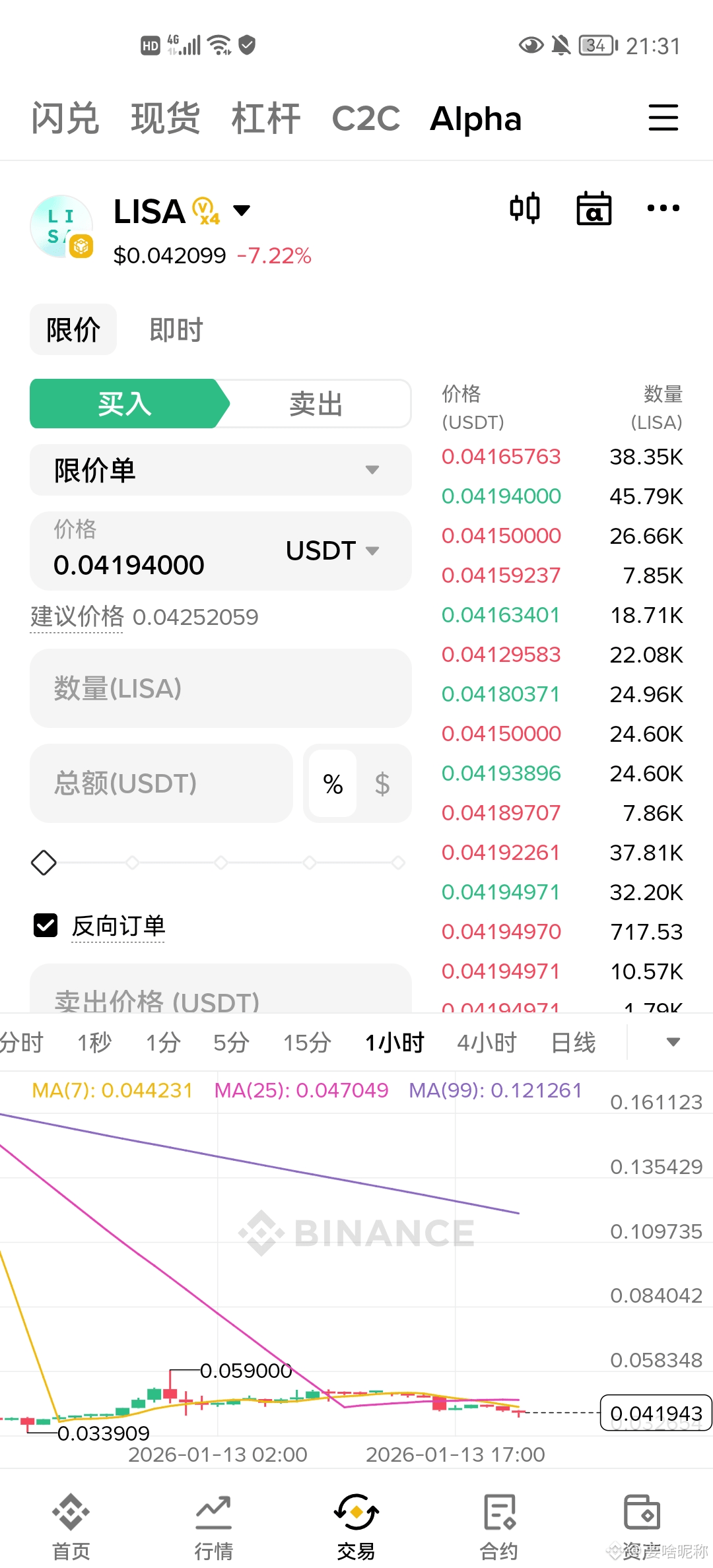The height and width of the screenshot is (1568, 713).
Task: Open the more options dots
Action: tap(663, 209)
